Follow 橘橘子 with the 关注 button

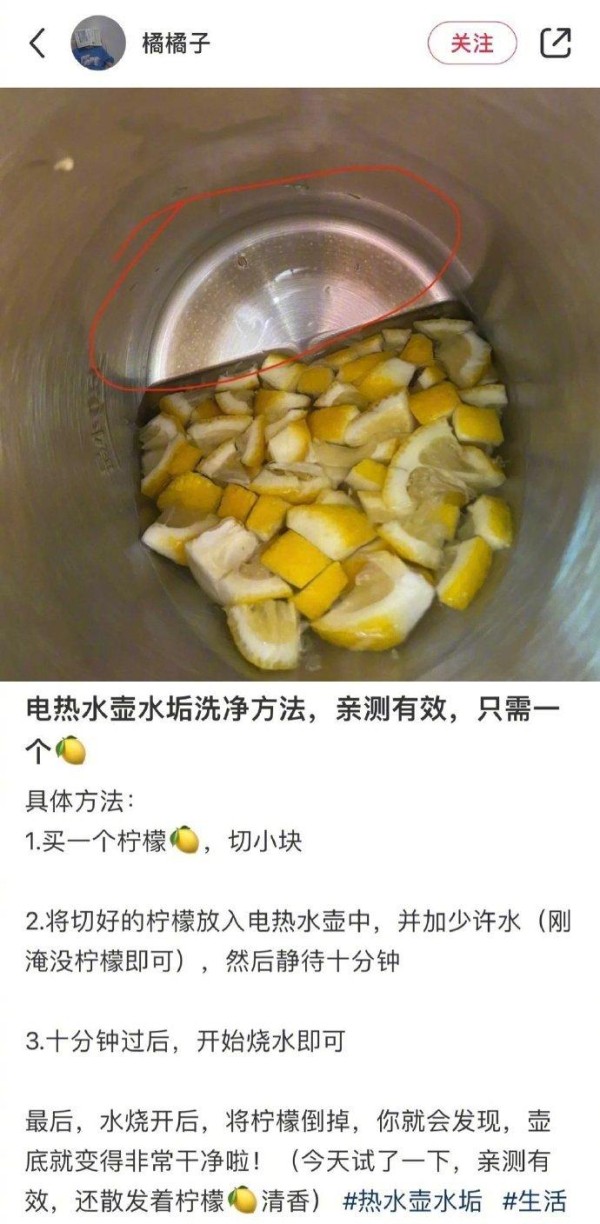coord(472,43)
